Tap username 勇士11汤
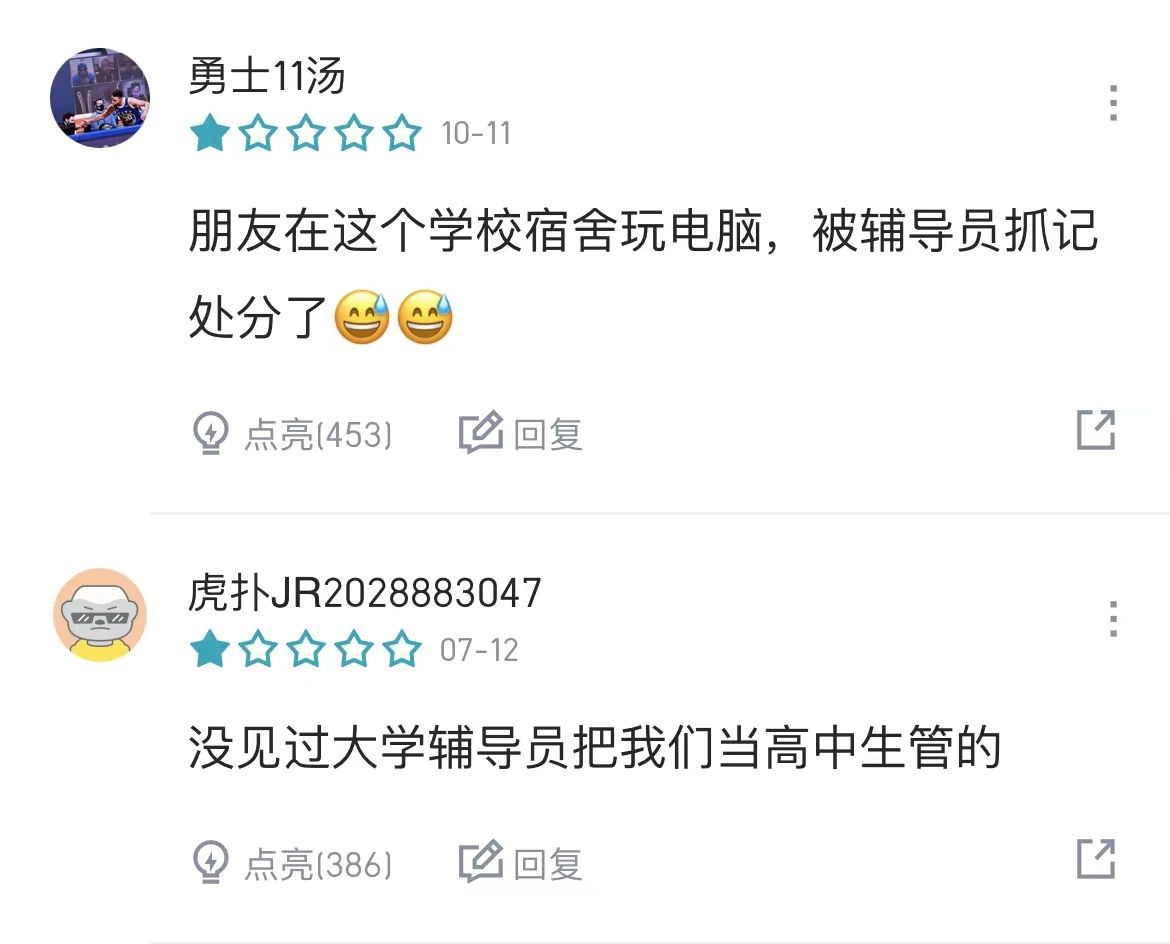Image resolution: width=1170 pixels, height=944 pixels. pyautogui.click(x=267, y=77)
